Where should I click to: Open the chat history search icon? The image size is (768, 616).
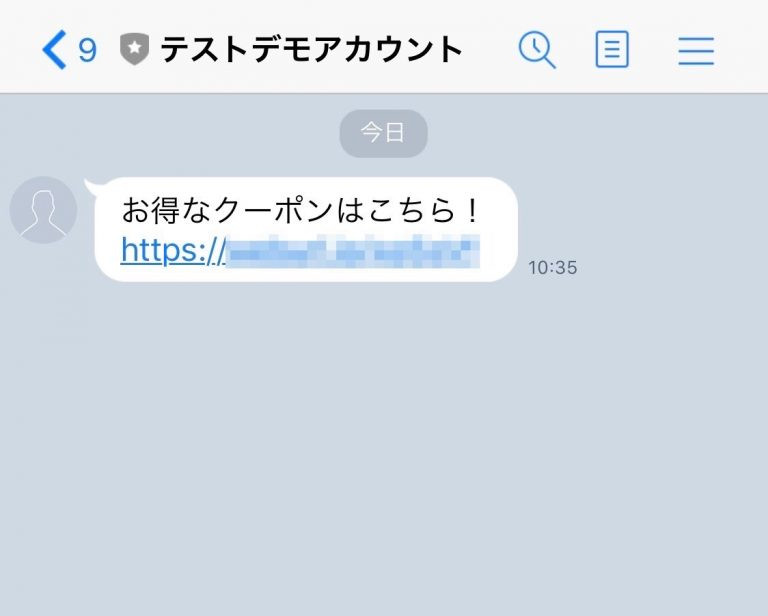pyautogui.click(x=537, y=49)
